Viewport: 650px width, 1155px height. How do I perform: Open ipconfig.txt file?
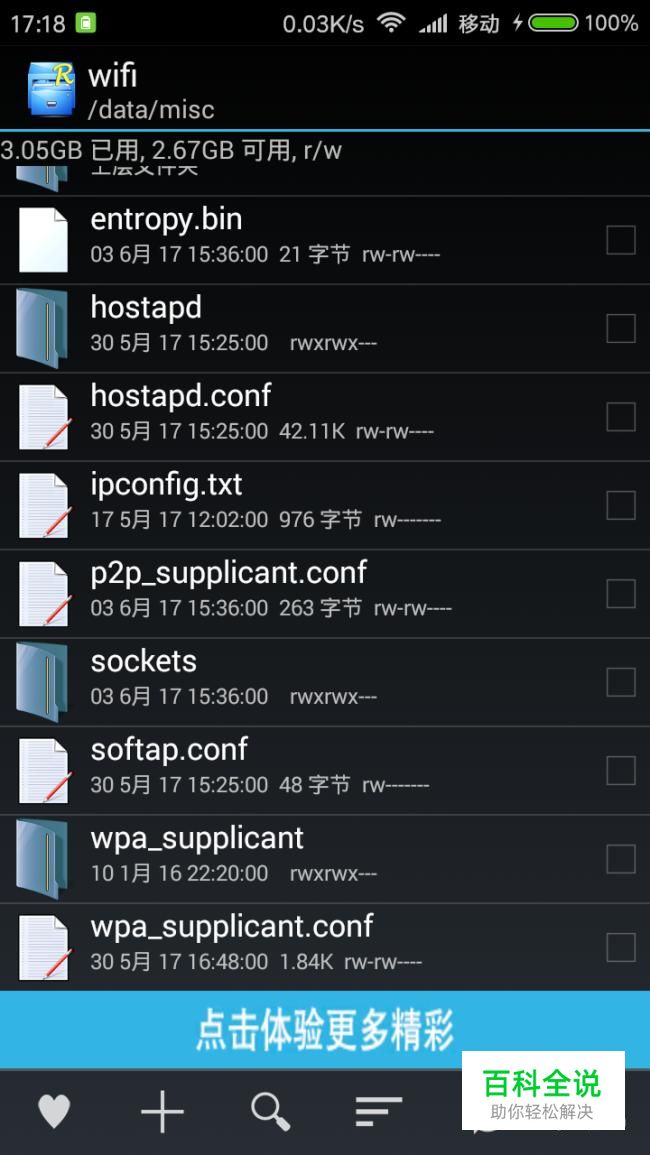tap(325, 505)
